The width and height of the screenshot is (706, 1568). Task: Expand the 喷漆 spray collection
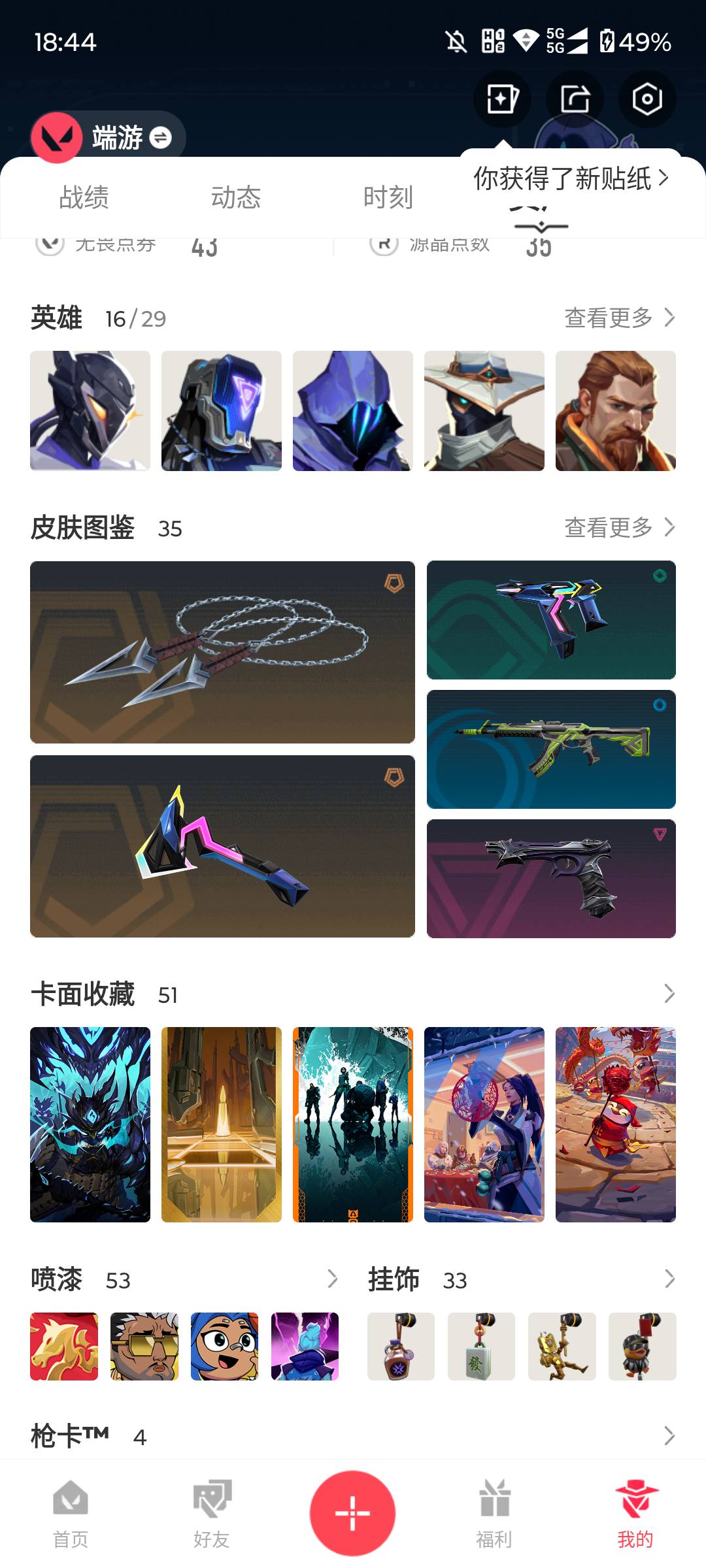(x=332, y=1279)
